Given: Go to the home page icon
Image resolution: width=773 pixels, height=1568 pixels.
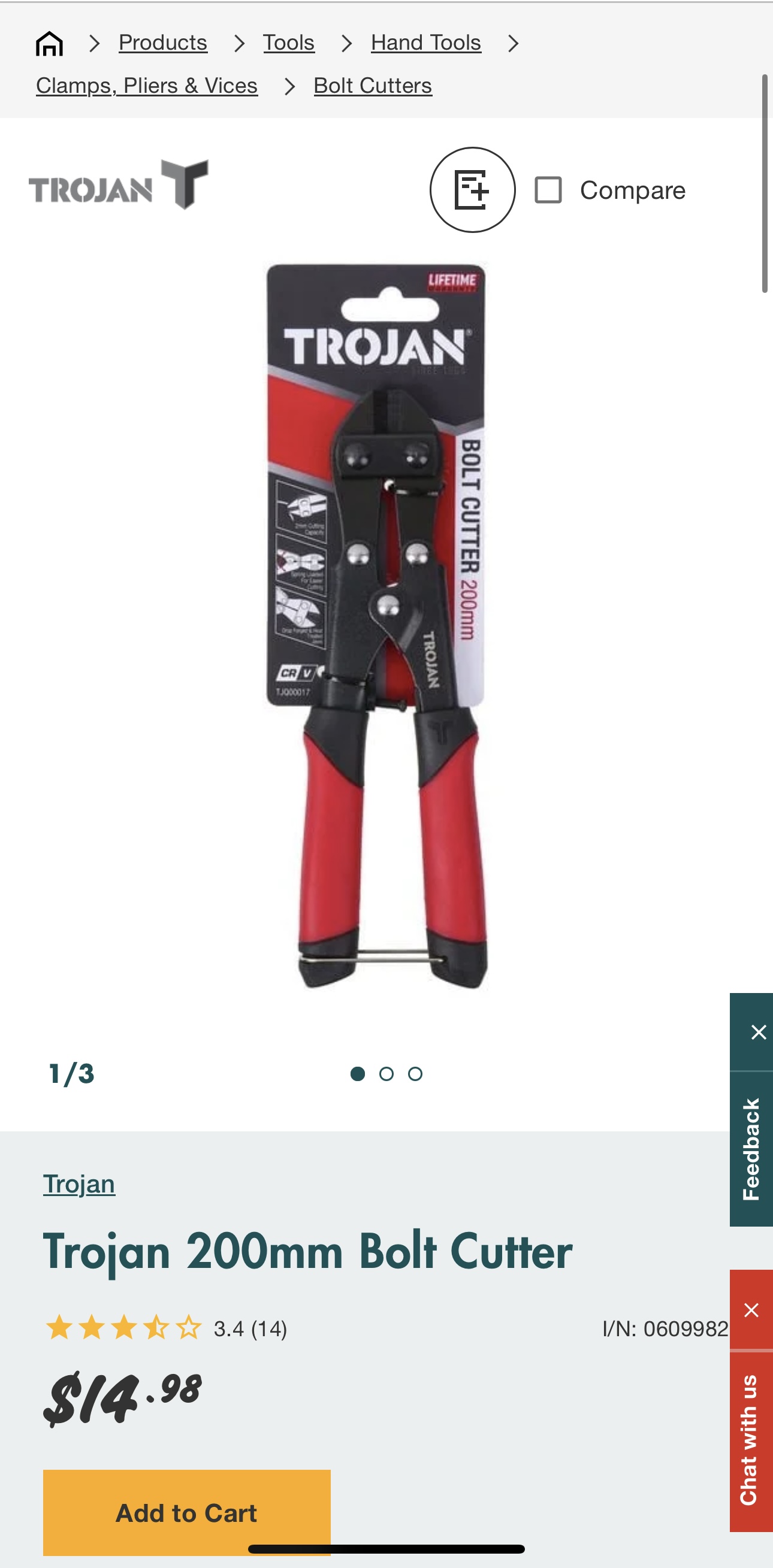Looking at the screenshot, I should (x=49, y=43).
